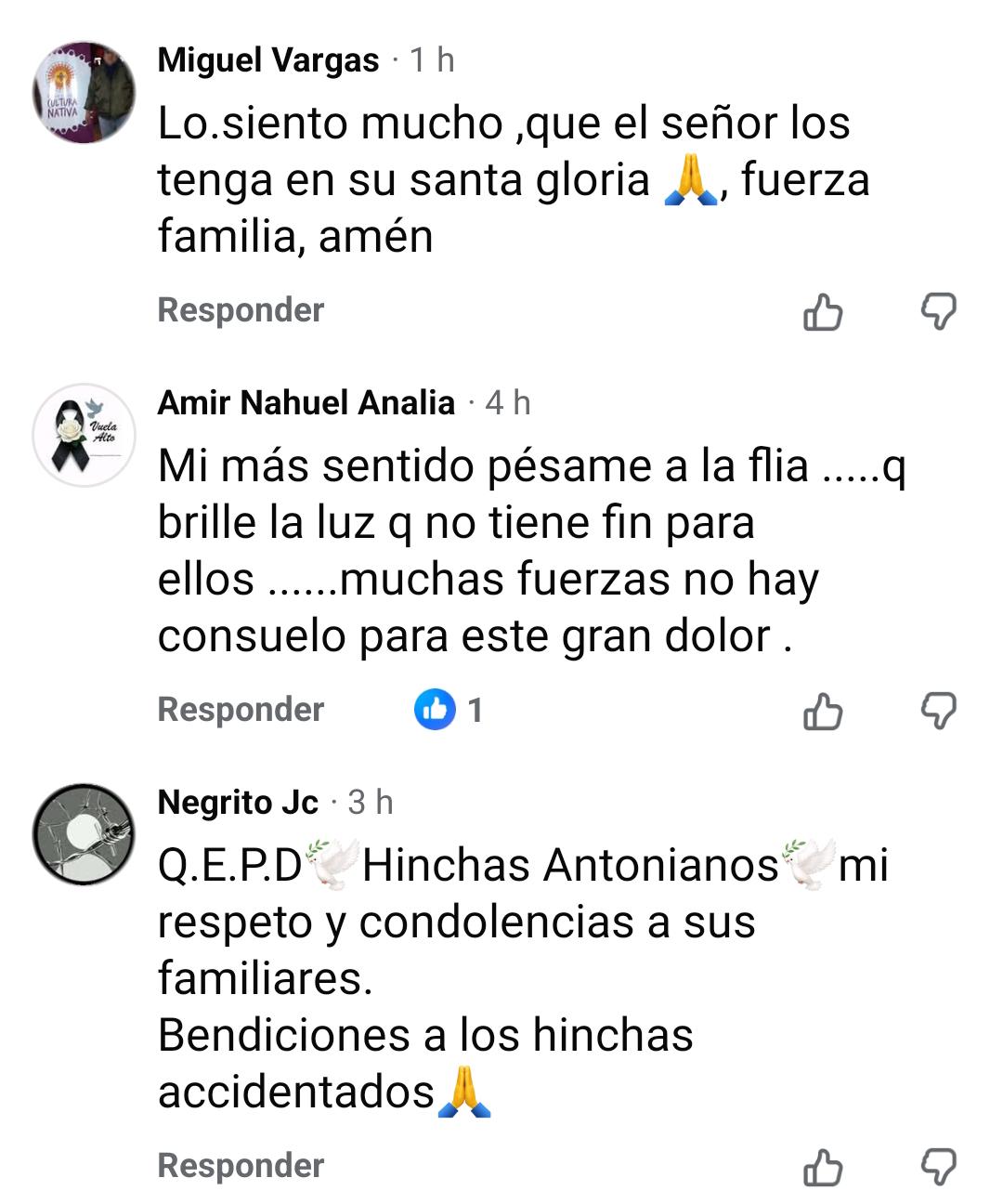Dislike Negrito Jc's comment

pos(938,1167)
